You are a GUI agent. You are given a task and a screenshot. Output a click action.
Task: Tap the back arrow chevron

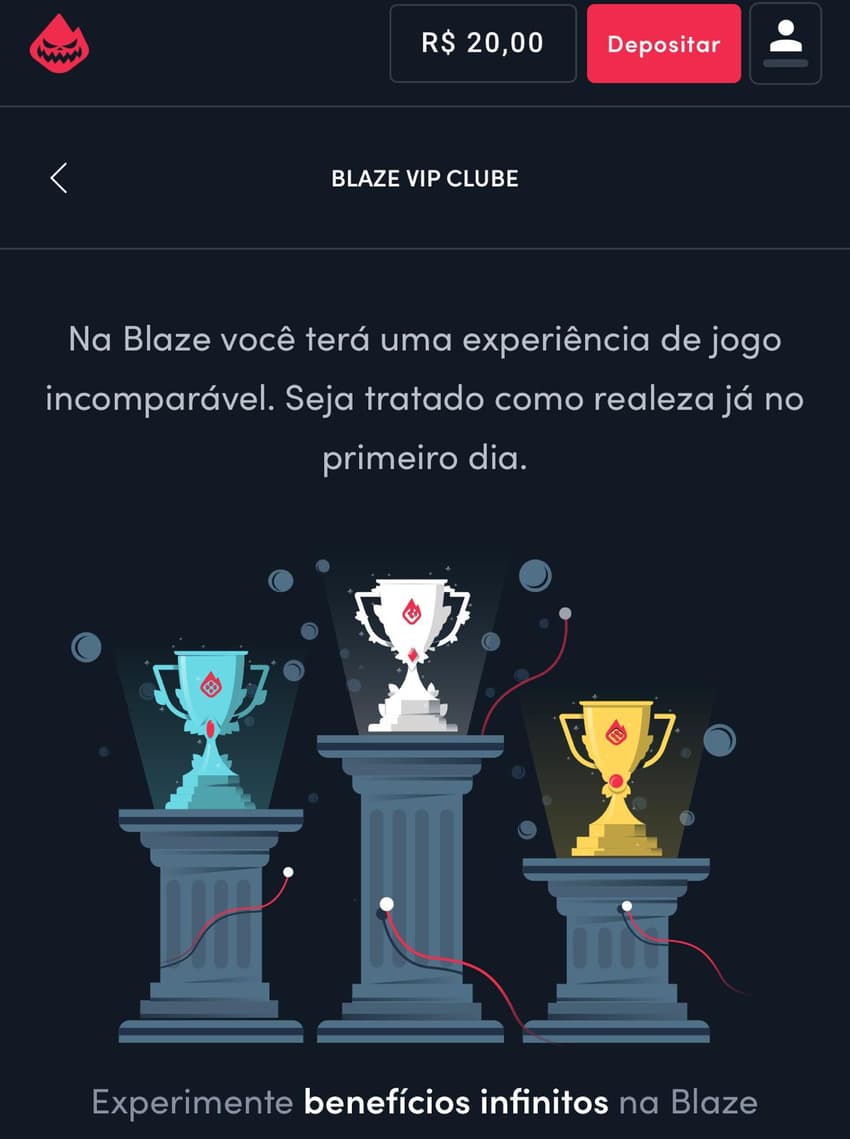(59, 179)
